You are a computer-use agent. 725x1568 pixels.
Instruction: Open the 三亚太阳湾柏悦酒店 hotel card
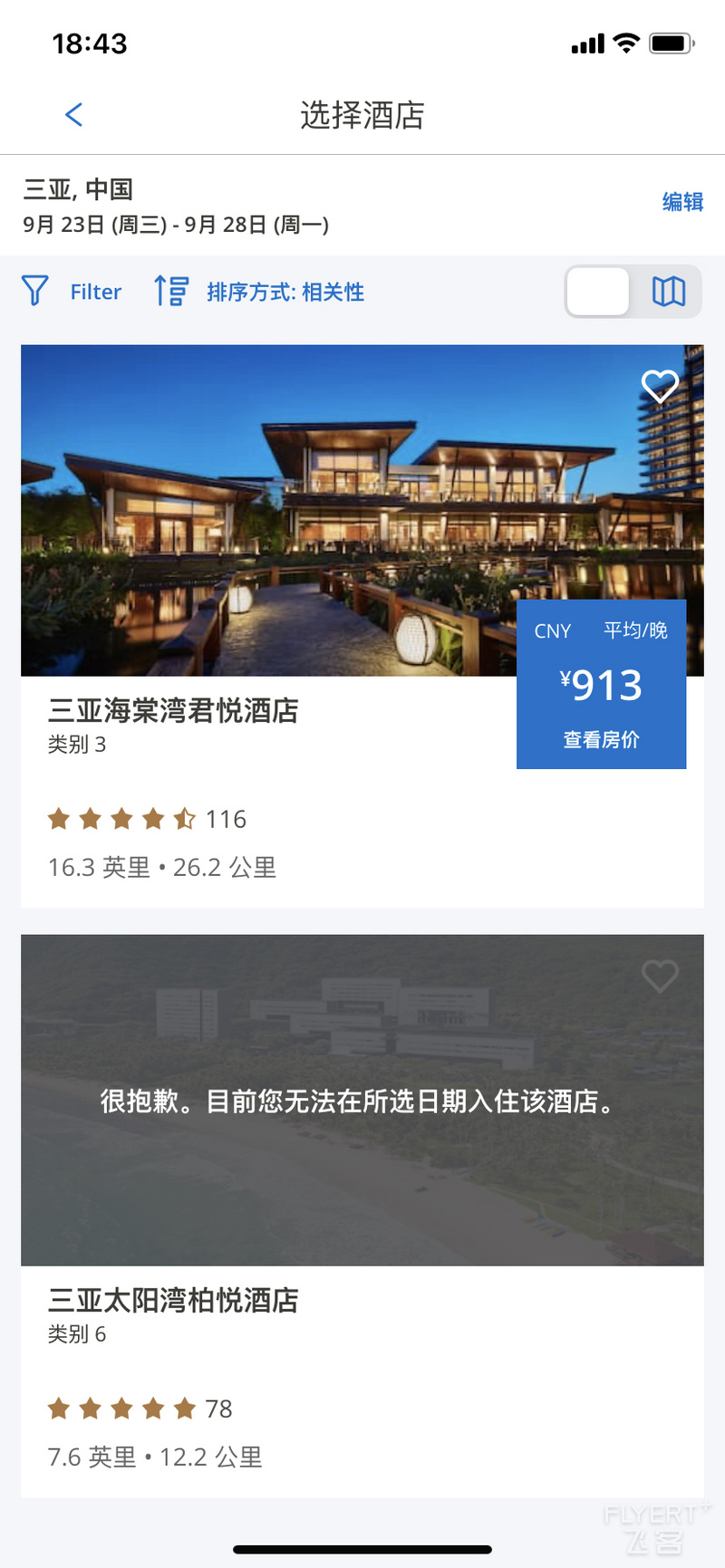362,1216
